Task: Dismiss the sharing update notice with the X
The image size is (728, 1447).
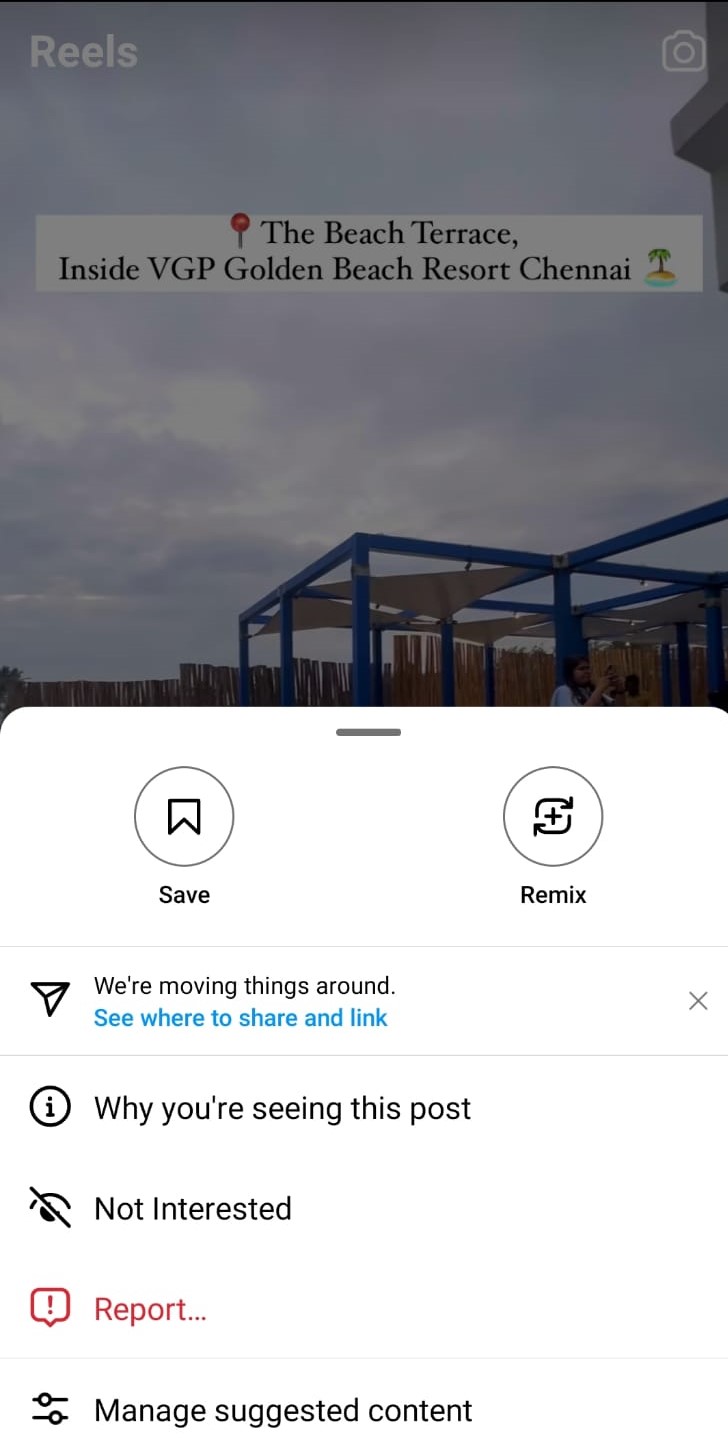Action: pos(698,1000)
